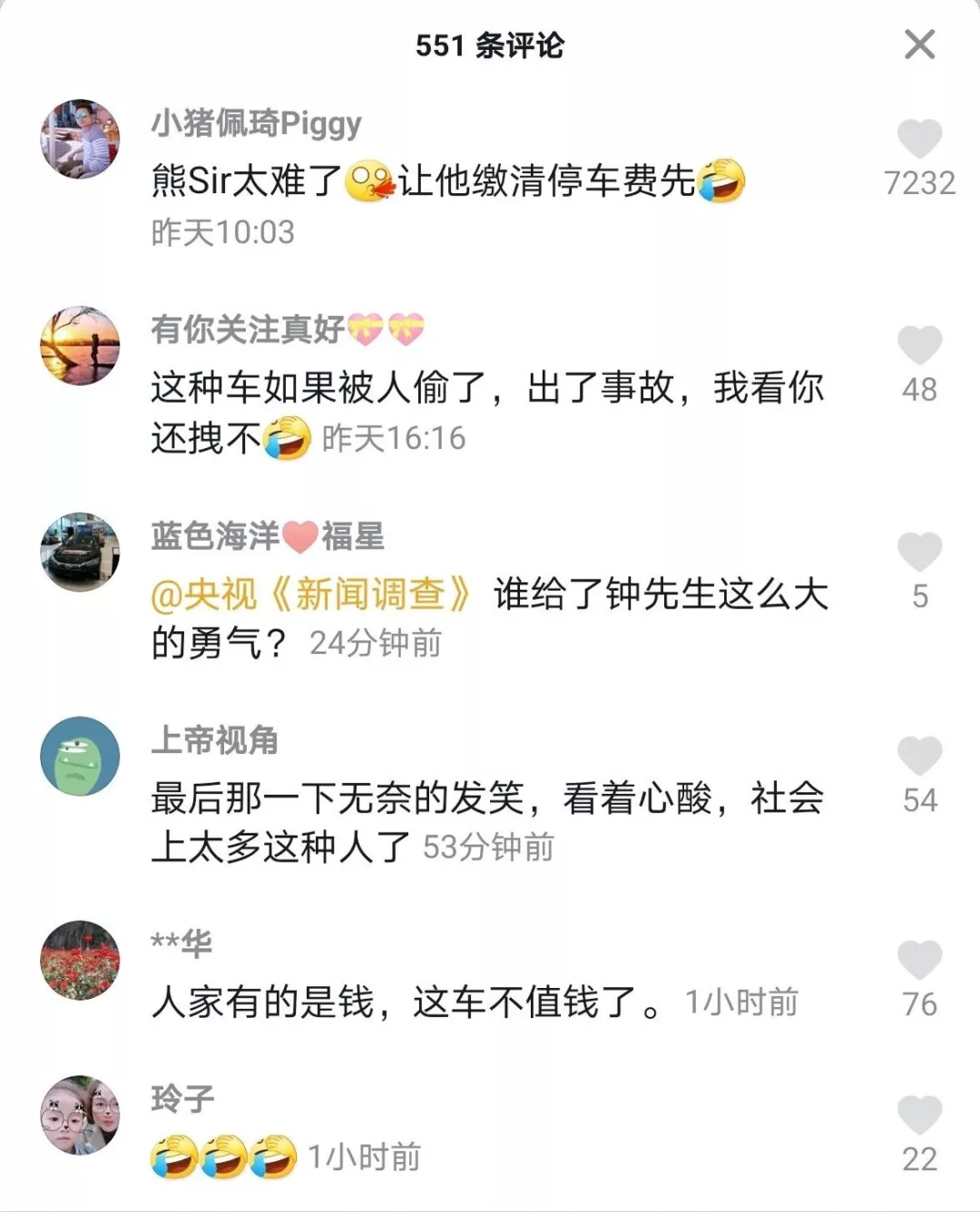980x1212 pixels.
Task: Visit 上帝视角's profile via avatar
Action: tap(80, 757)
